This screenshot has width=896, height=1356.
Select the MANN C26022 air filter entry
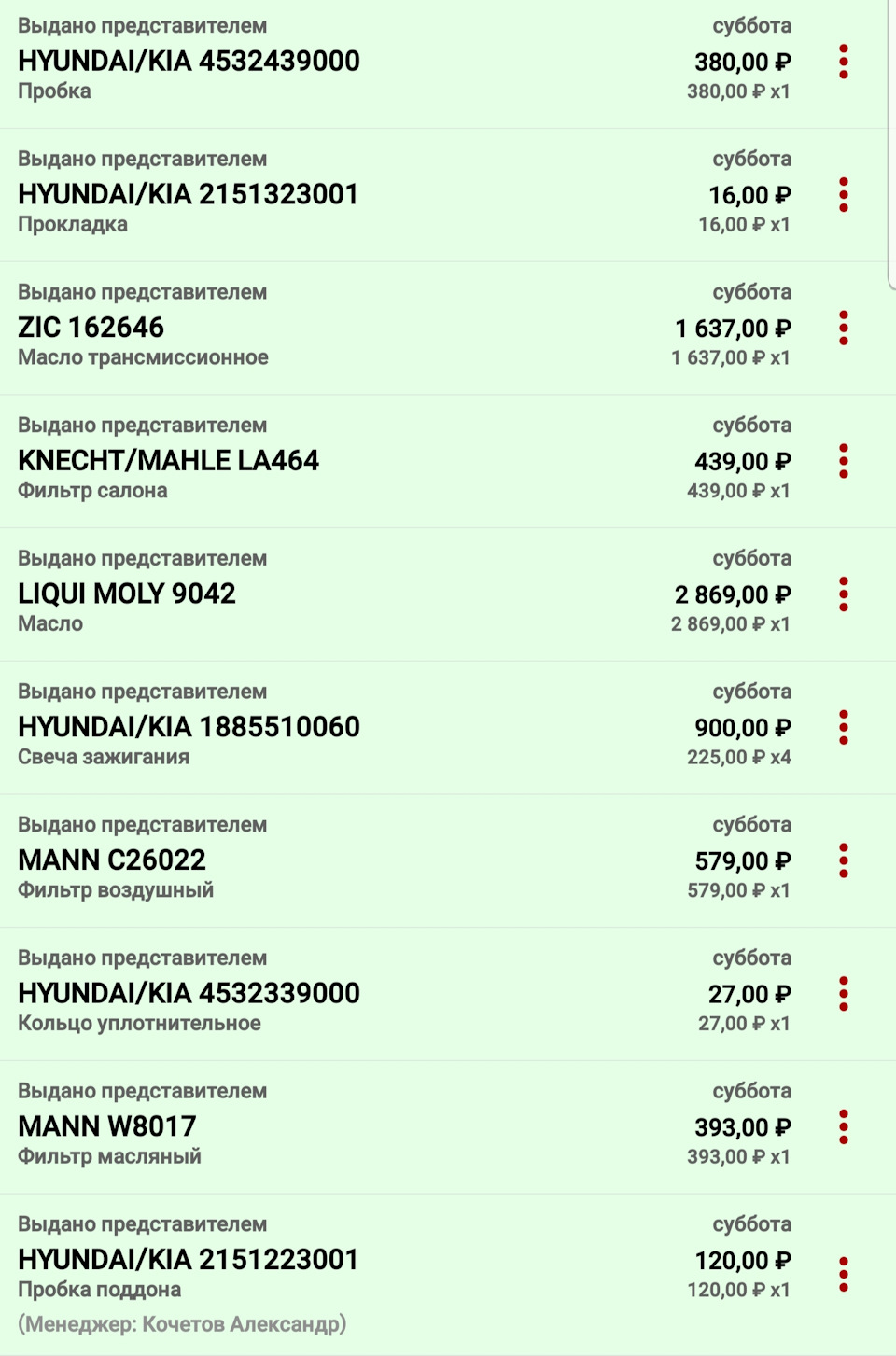click(109, 860)
